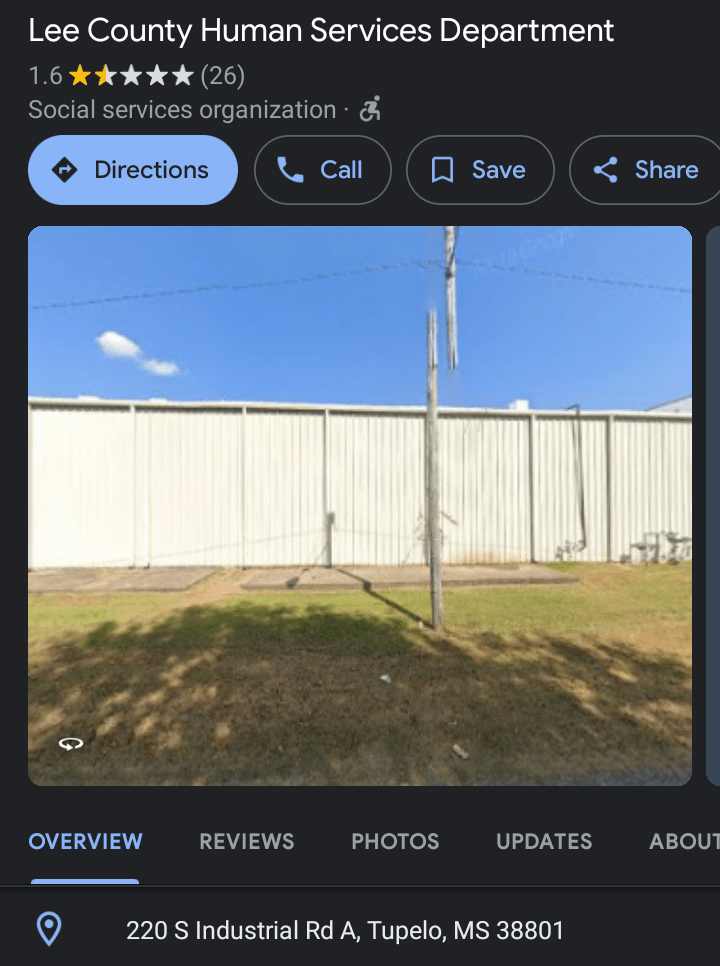View the Updates tab
Screen dimensions: 720x966
[x=544, y=841]
